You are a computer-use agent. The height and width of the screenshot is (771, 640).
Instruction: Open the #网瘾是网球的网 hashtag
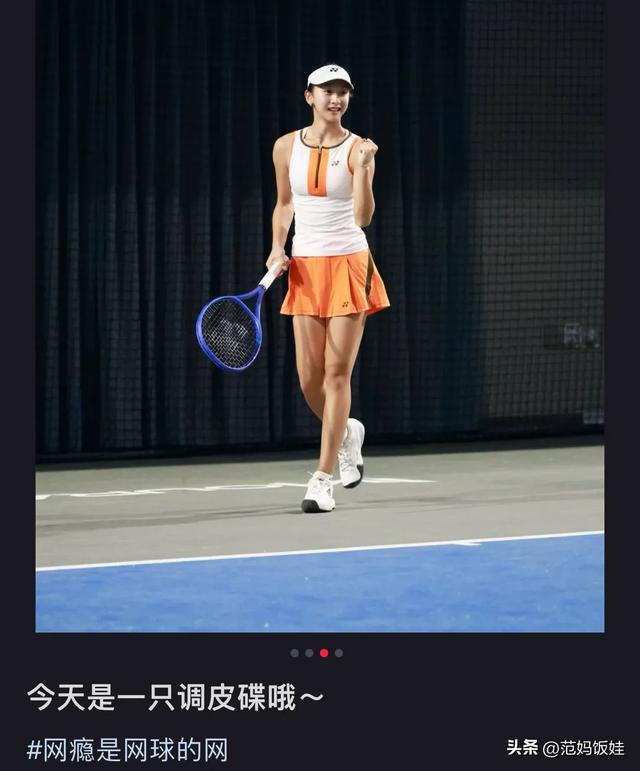pos(127,749)
